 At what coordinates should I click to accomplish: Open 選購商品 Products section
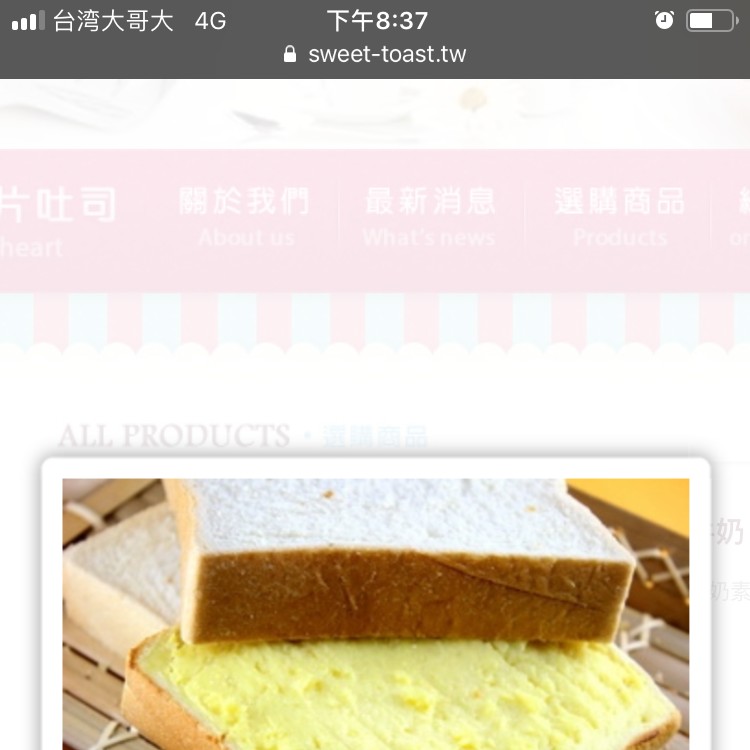(x=619, y=218)
